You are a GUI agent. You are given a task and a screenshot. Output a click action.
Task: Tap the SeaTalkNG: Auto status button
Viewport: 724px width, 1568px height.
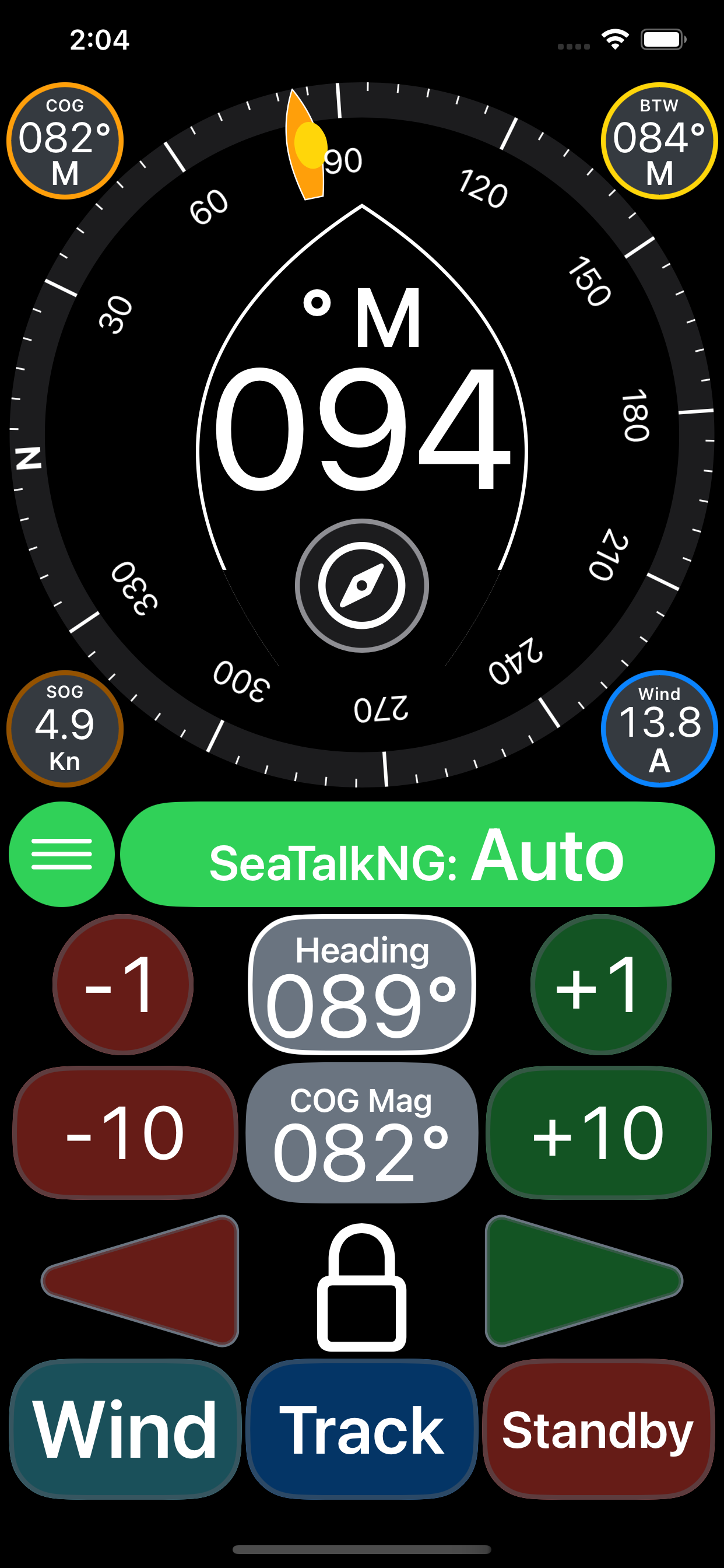point(417,854)
